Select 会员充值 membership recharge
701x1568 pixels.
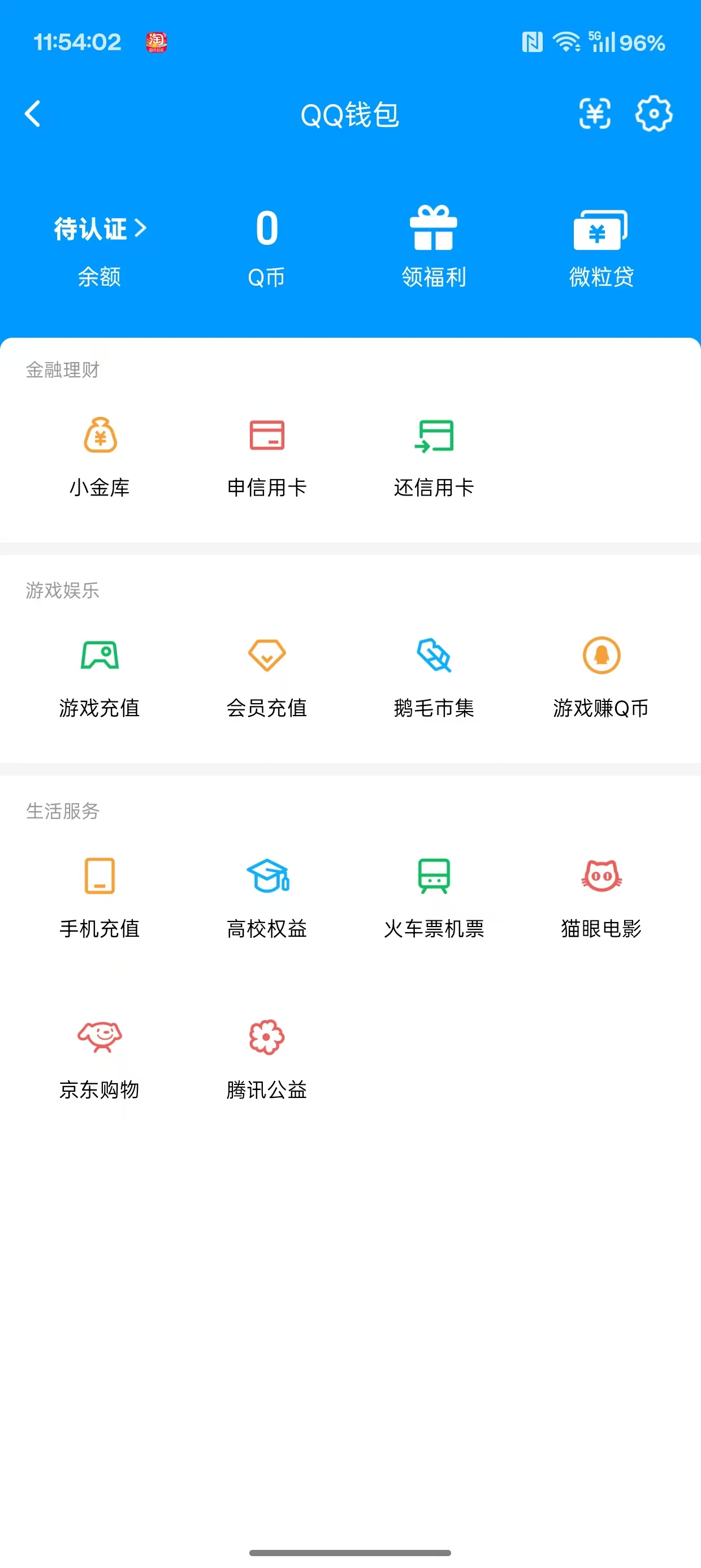click(x=266, y=675)
